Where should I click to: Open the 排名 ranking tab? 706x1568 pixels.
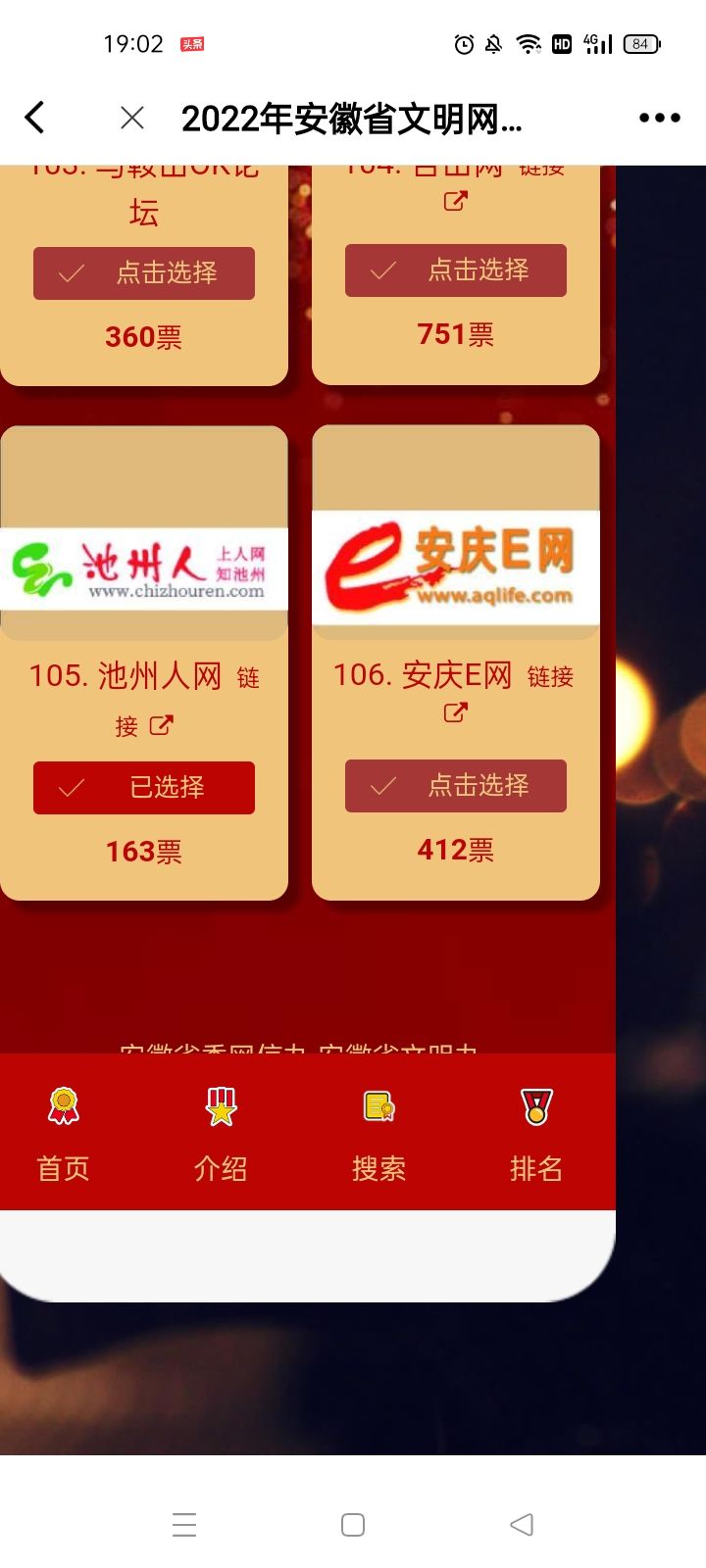pos(536,1132)
